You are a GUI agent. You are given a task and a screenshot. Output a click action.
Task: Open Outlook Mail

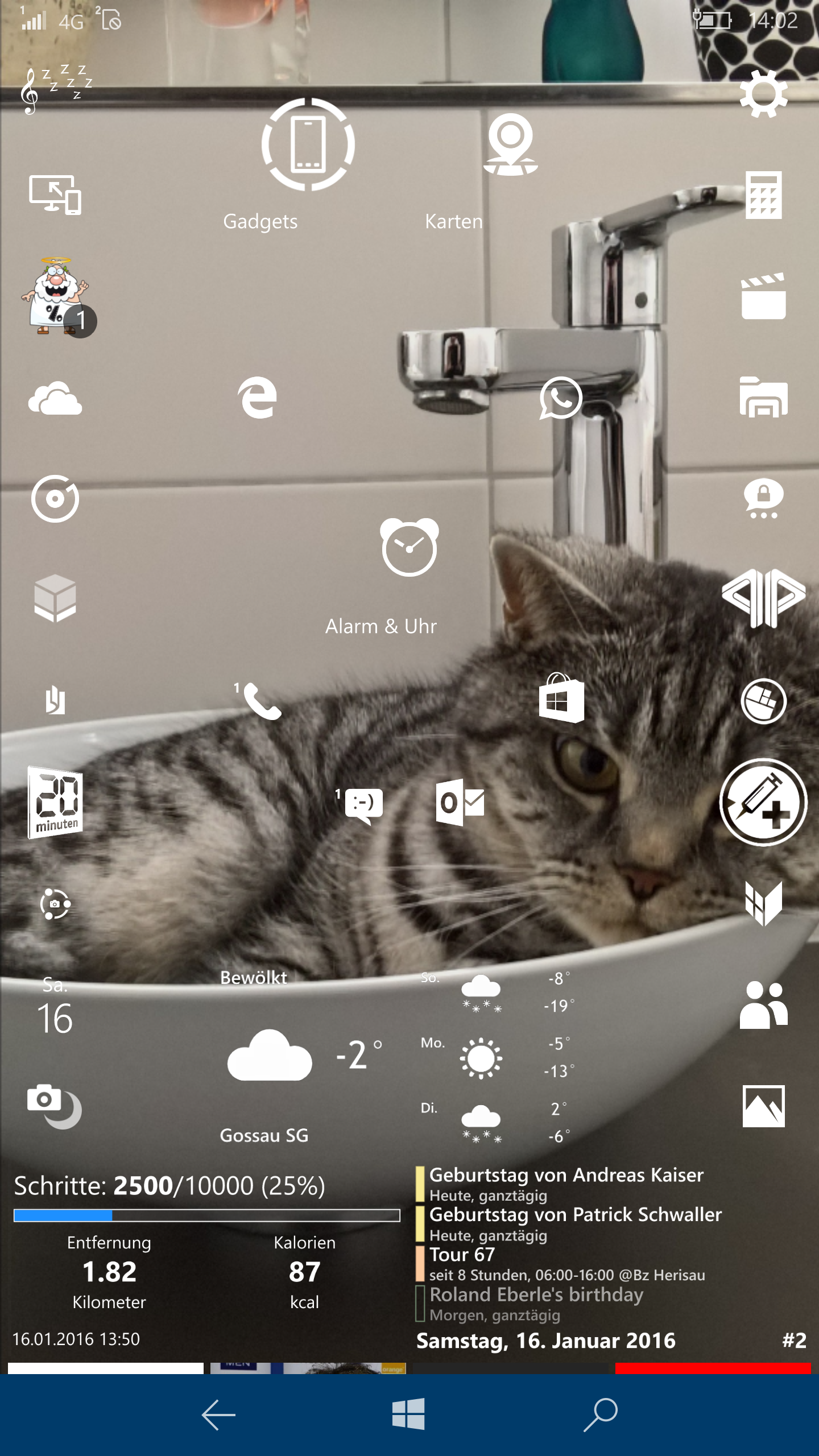pos(460,803)
